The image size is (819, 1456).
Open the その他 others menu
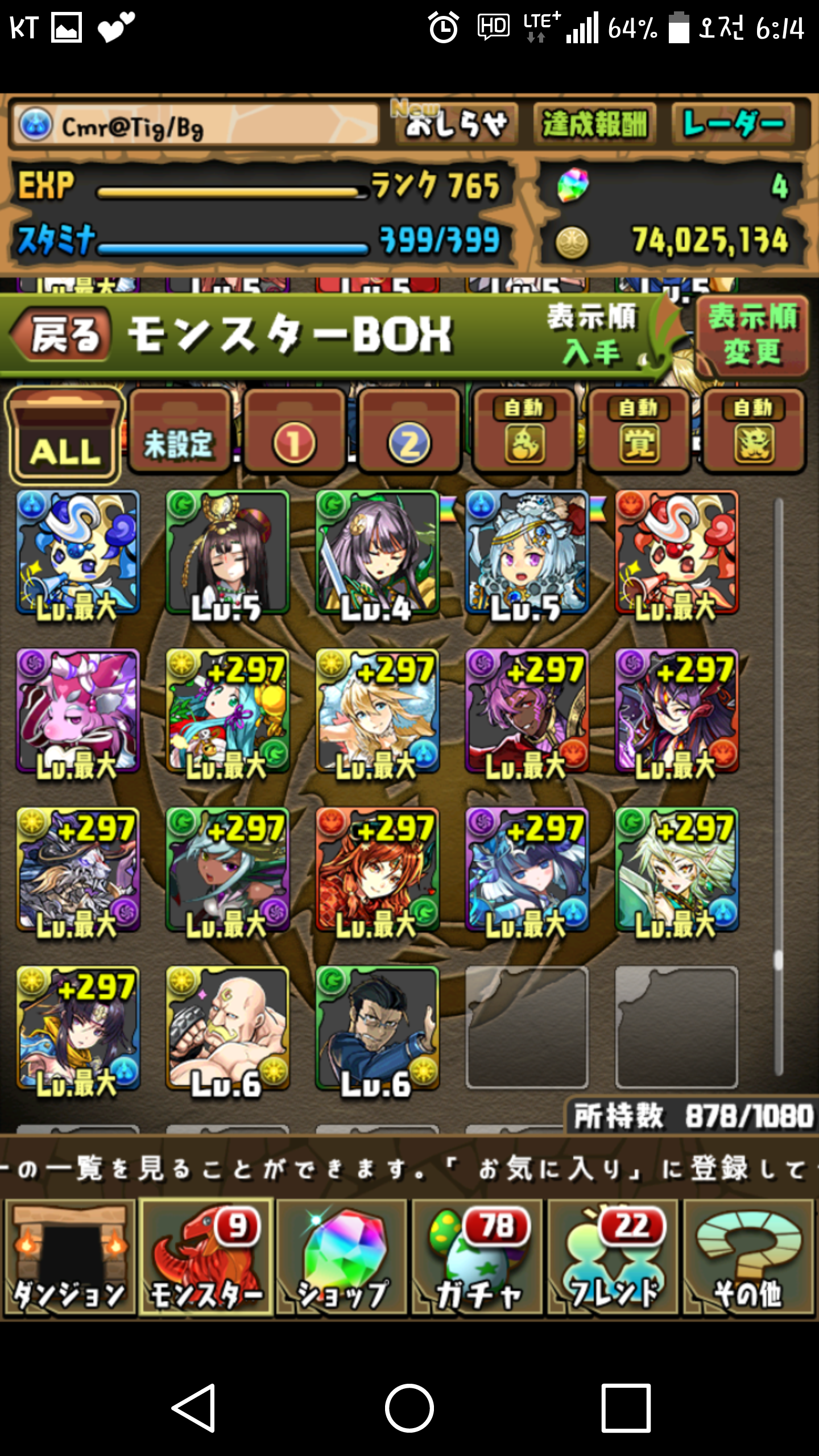(749, 1258)
